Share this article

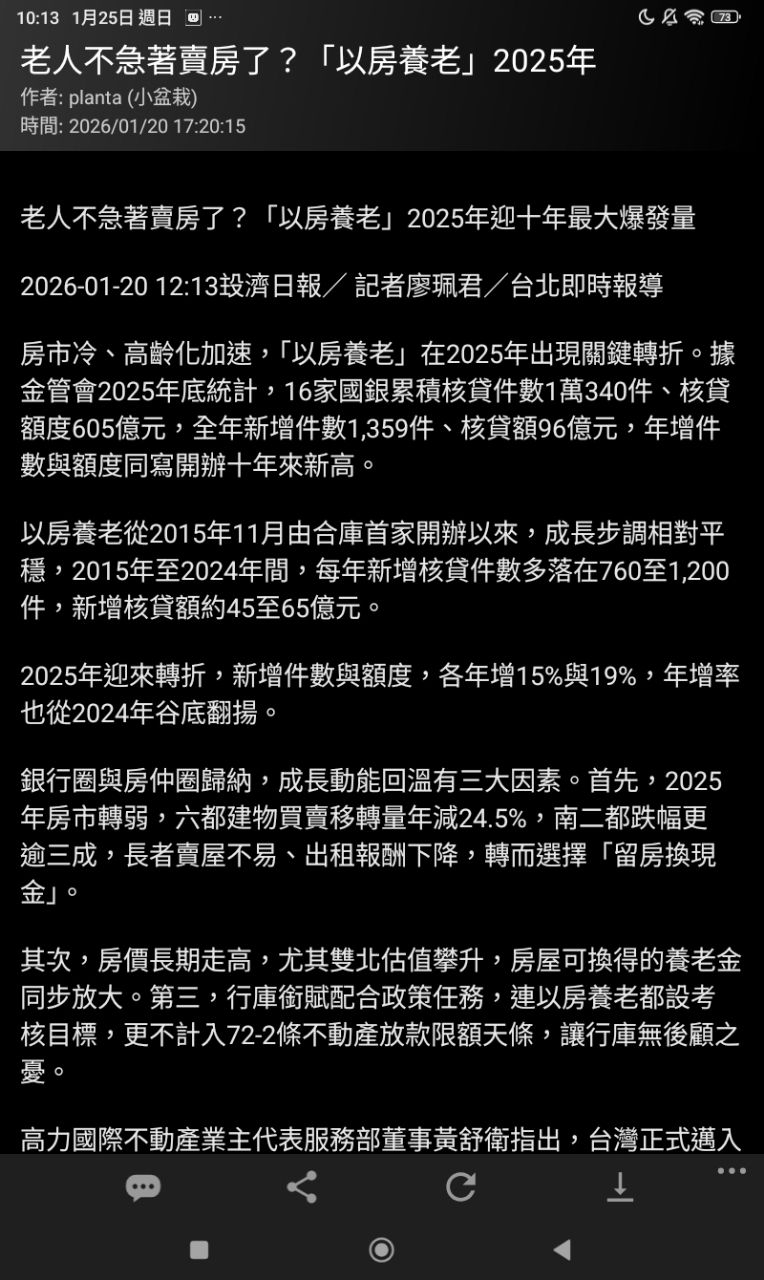point(301,1187)
